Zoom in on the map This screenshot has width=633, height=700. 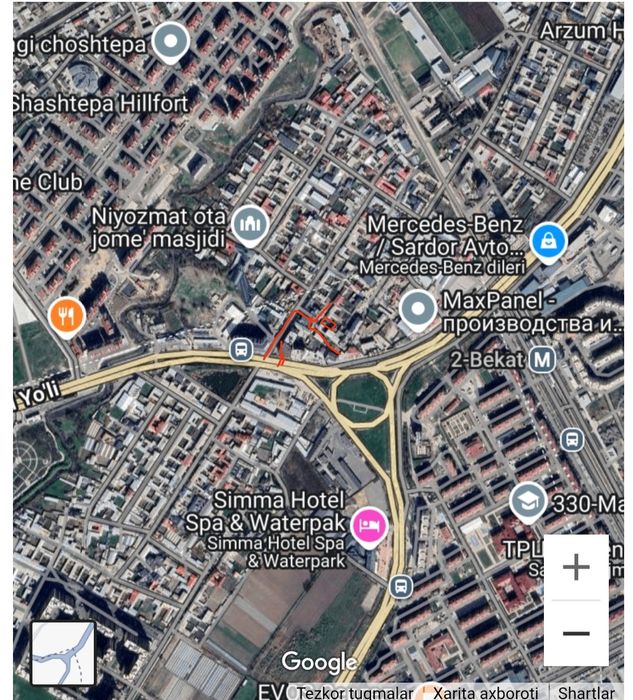click(x=576, y=568)
